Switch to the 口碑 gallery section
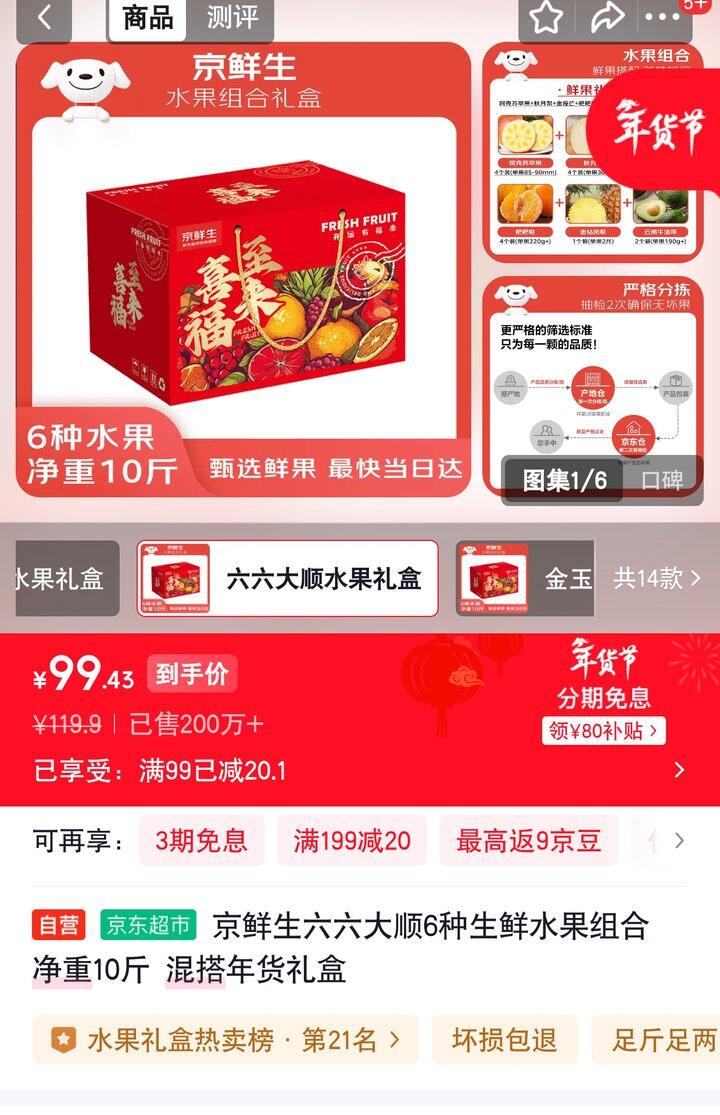The height and width of the screenshot is (1115, 720). (662, 480)
